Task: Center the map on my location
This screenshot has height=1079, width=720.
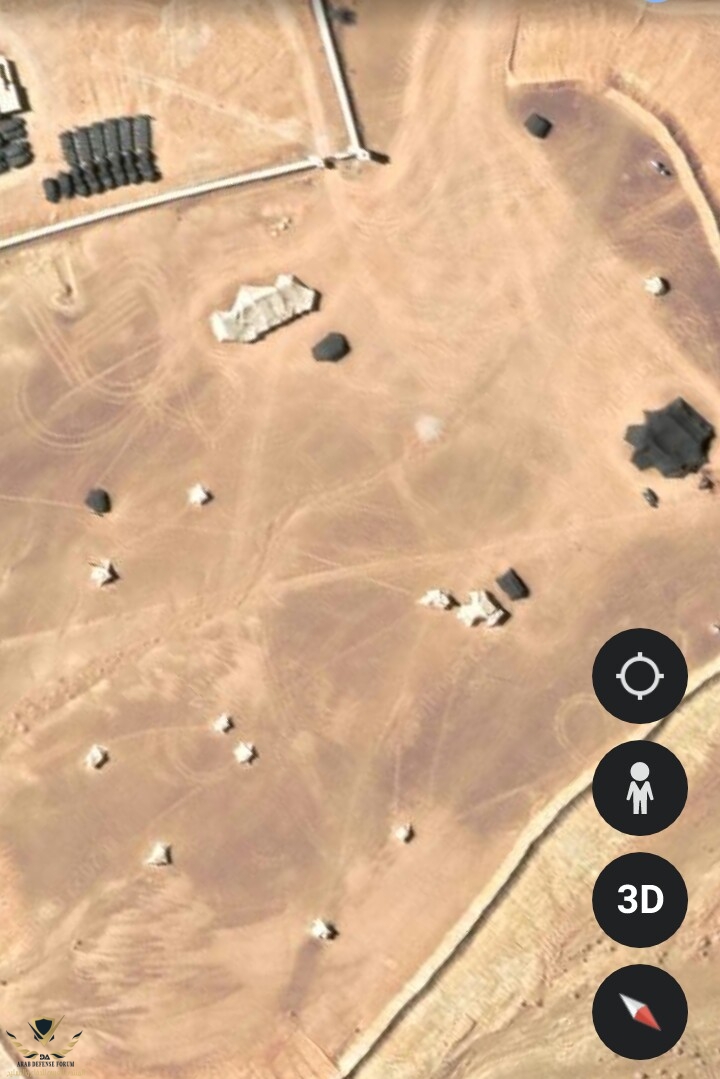Action: coord(640,676)
